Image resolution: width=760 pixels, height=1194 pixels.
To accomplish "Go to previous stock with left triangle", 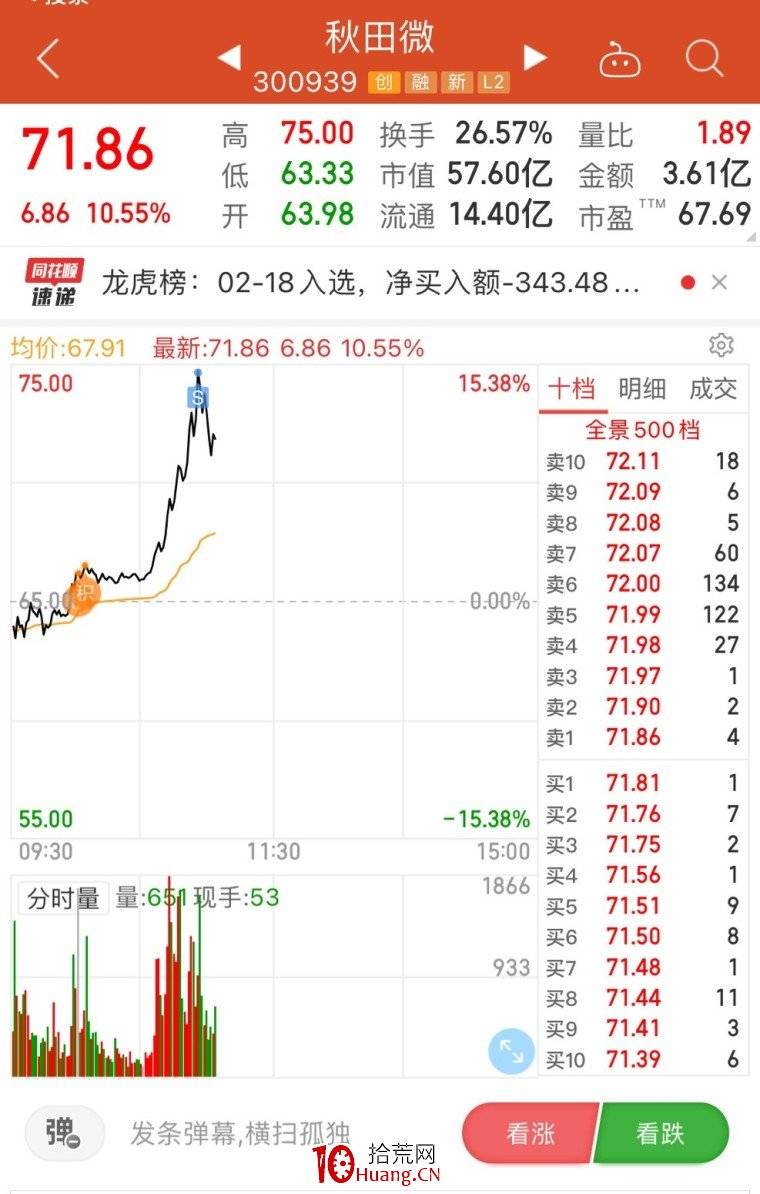I will [x=228, y=57].
